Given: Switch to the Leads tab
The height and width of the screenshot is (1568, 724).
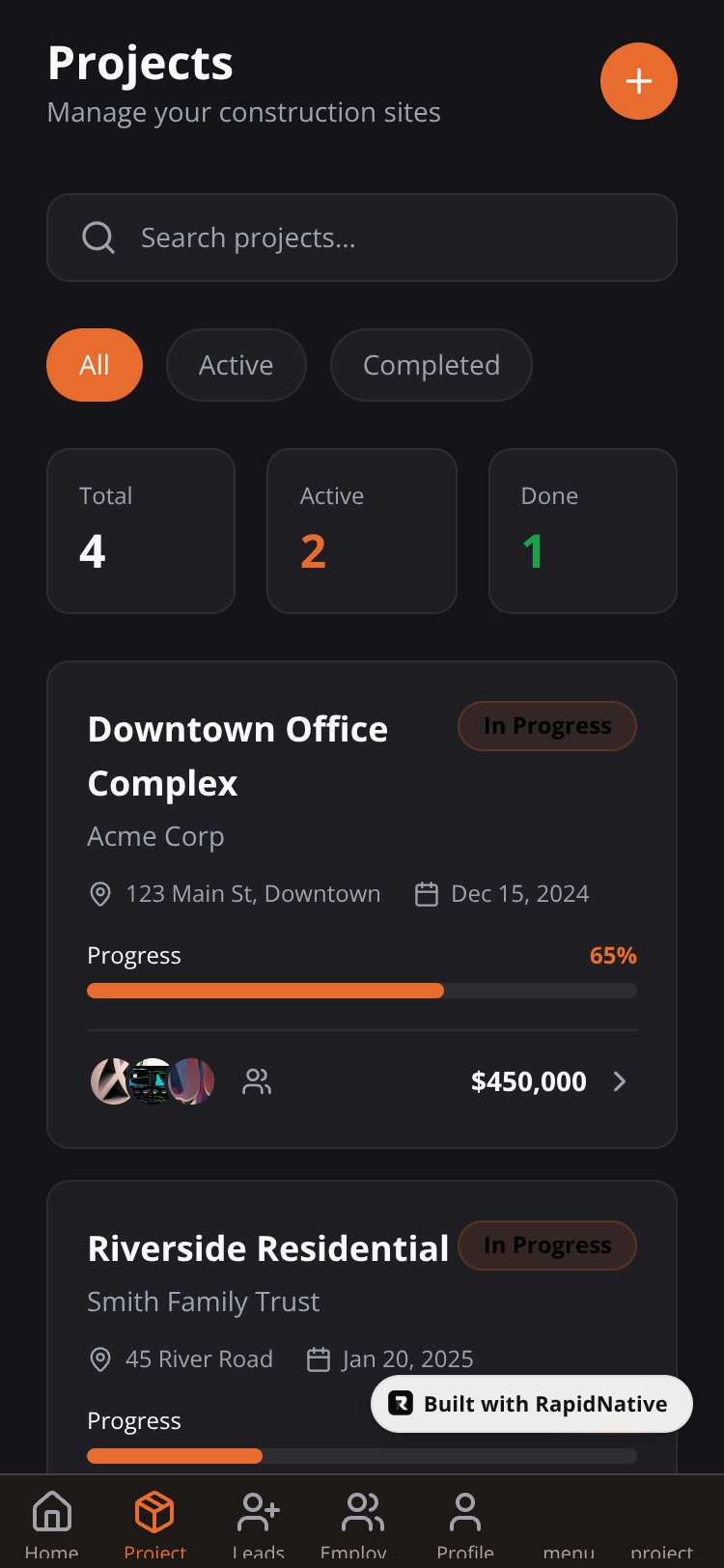Looking at the screenshot, I should [x=259, y=1524].
